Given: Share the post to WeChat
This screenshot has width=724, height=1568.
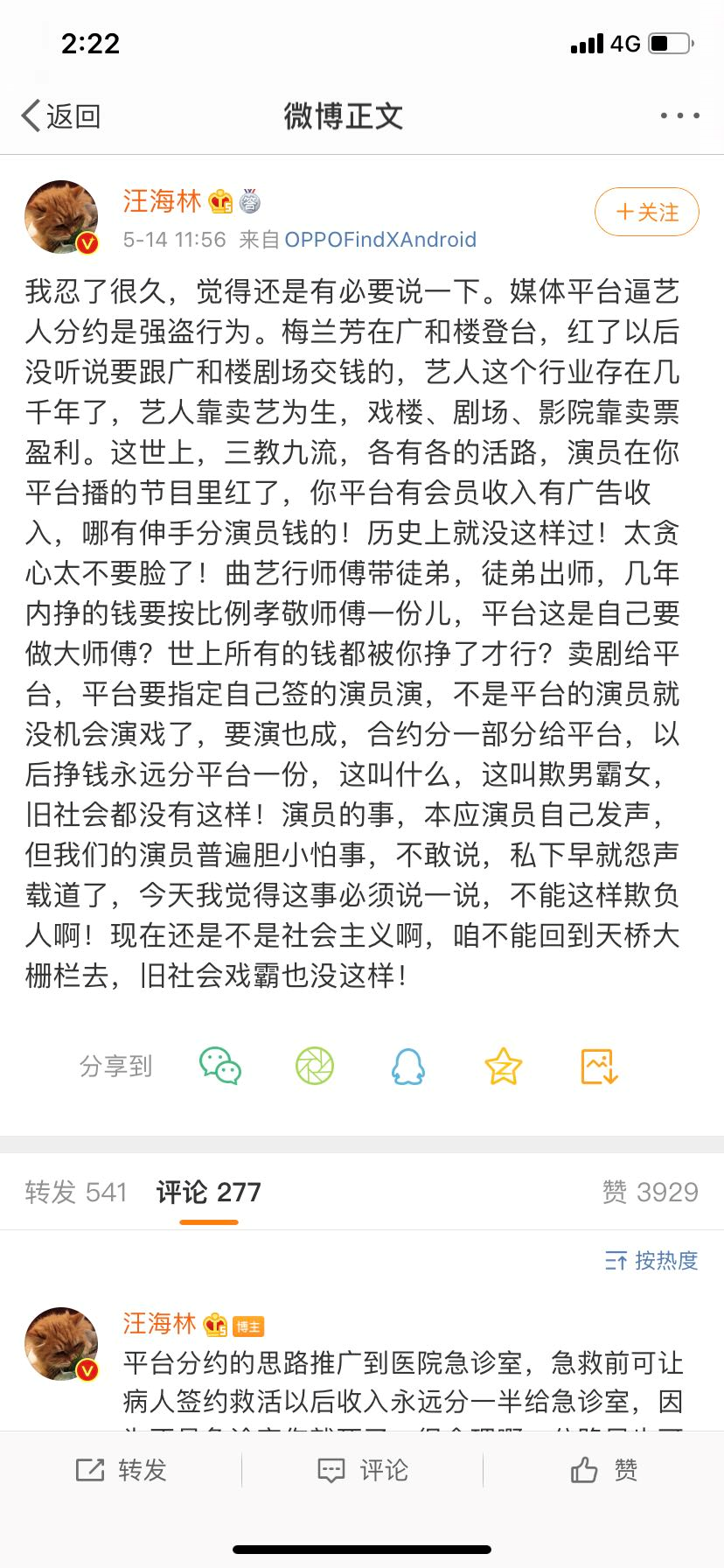Looking at the screenshot, I should pos(220,1067).
